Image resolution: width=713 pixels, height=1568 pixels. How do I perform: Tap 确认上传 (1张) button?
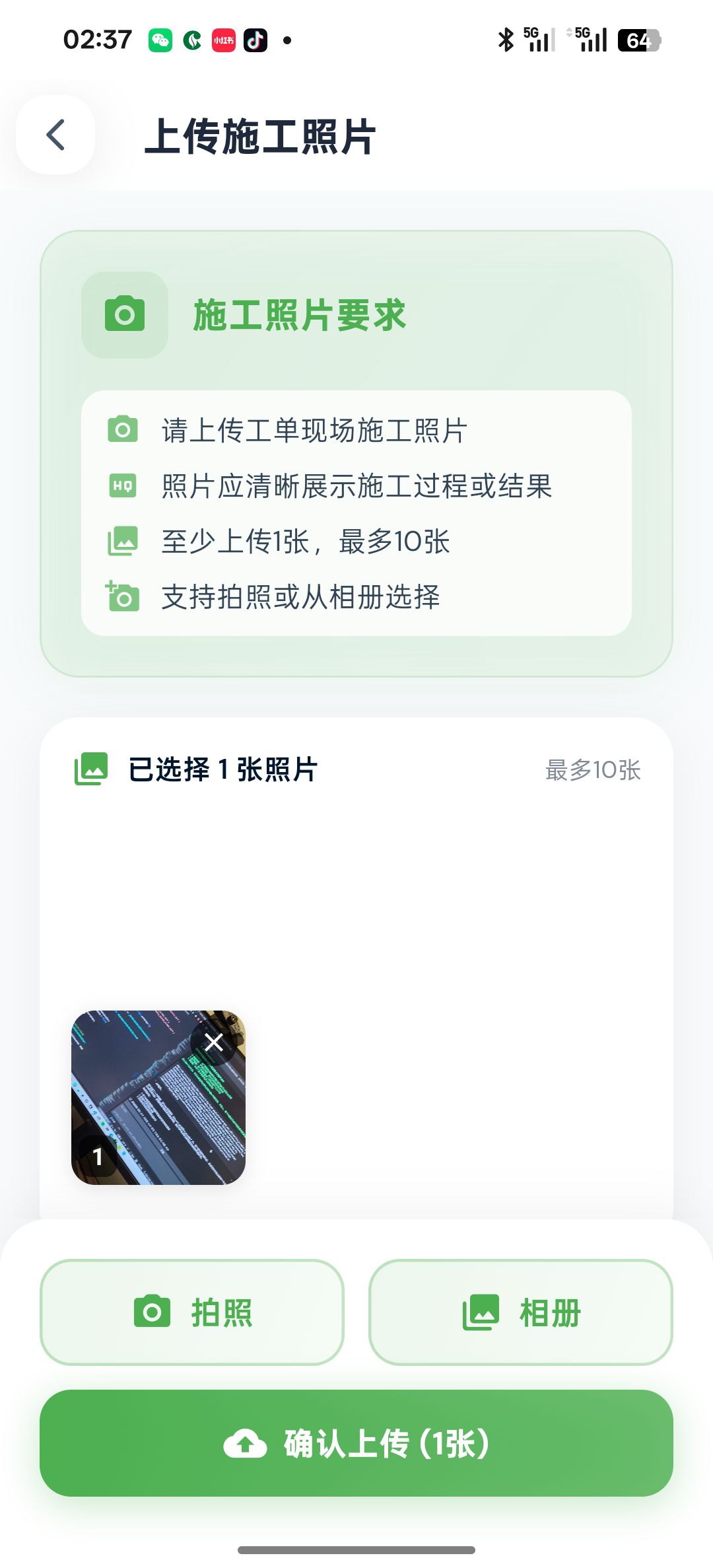[356, 1443]
